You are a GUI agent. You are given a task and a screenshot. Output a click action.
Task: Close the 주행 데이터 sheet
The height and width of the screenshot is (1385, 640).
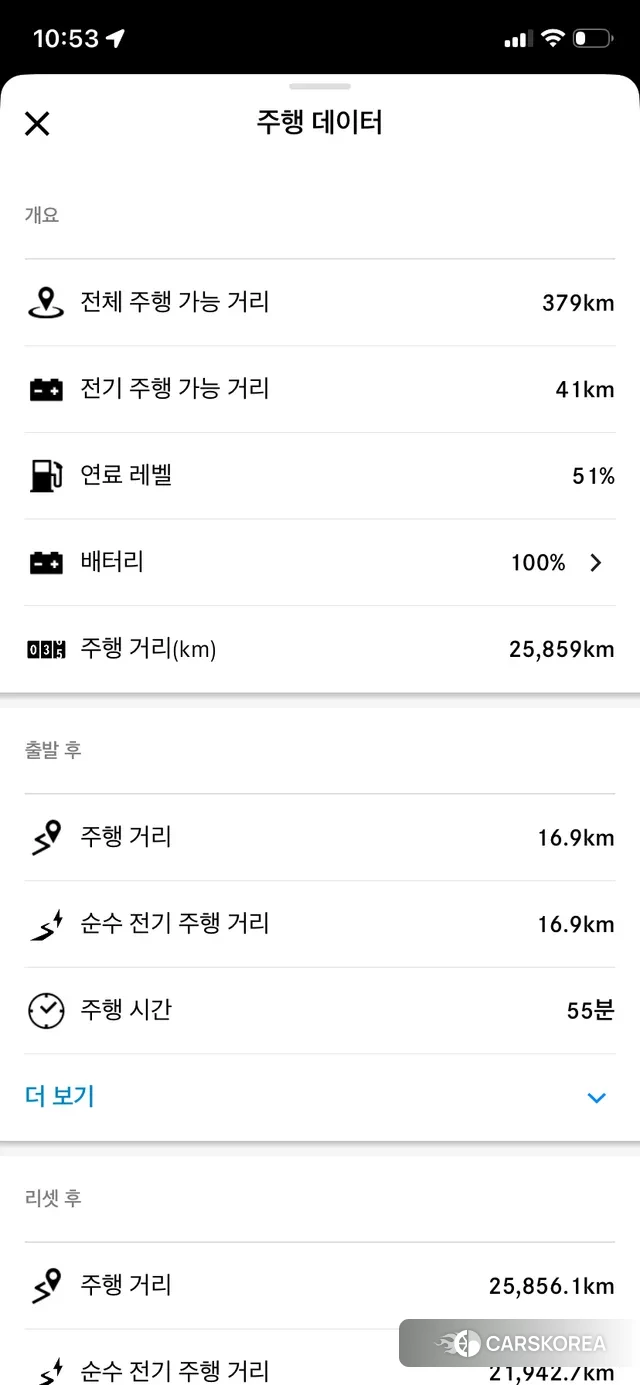pyautogui.click(x=37, y=124)
